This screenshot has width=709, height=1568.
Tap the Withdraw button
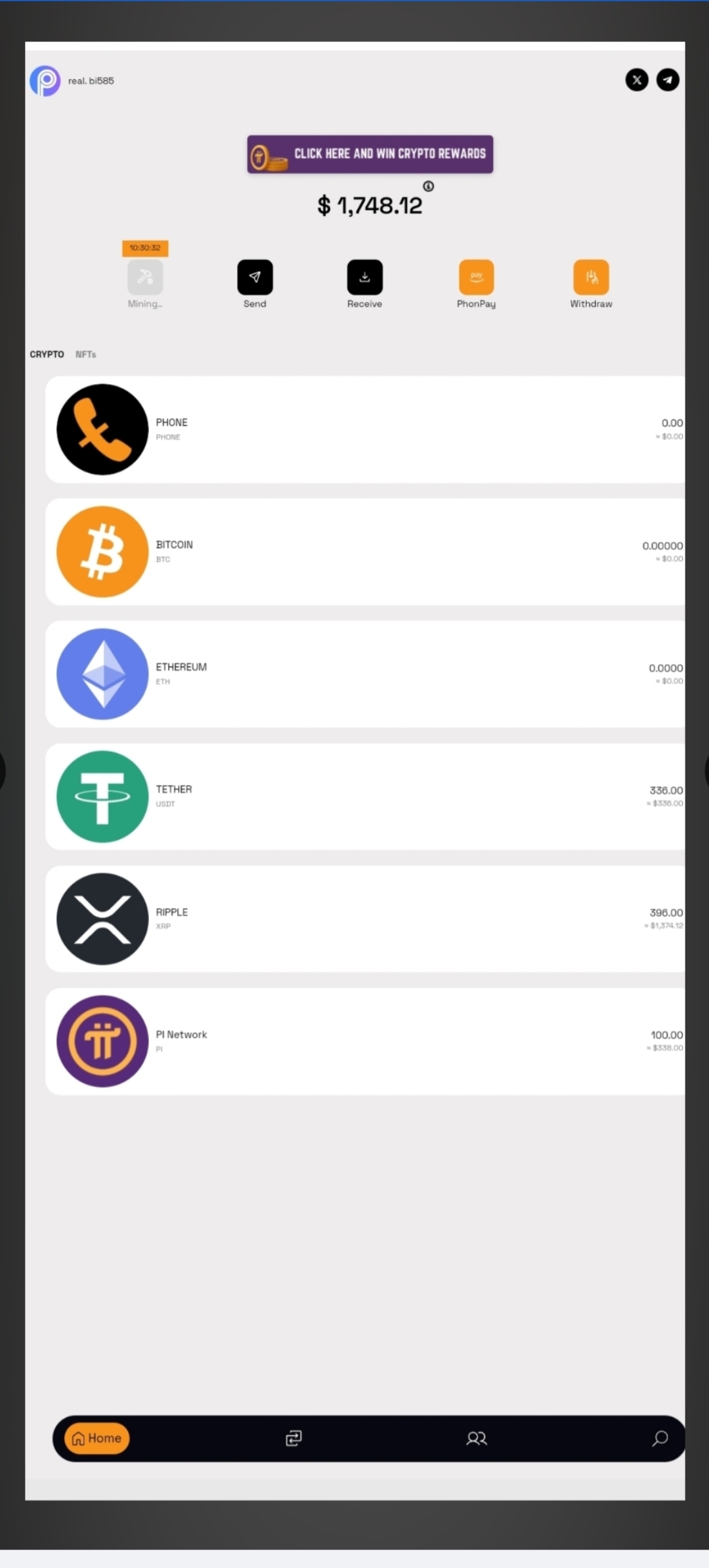(x=591, y=278)
